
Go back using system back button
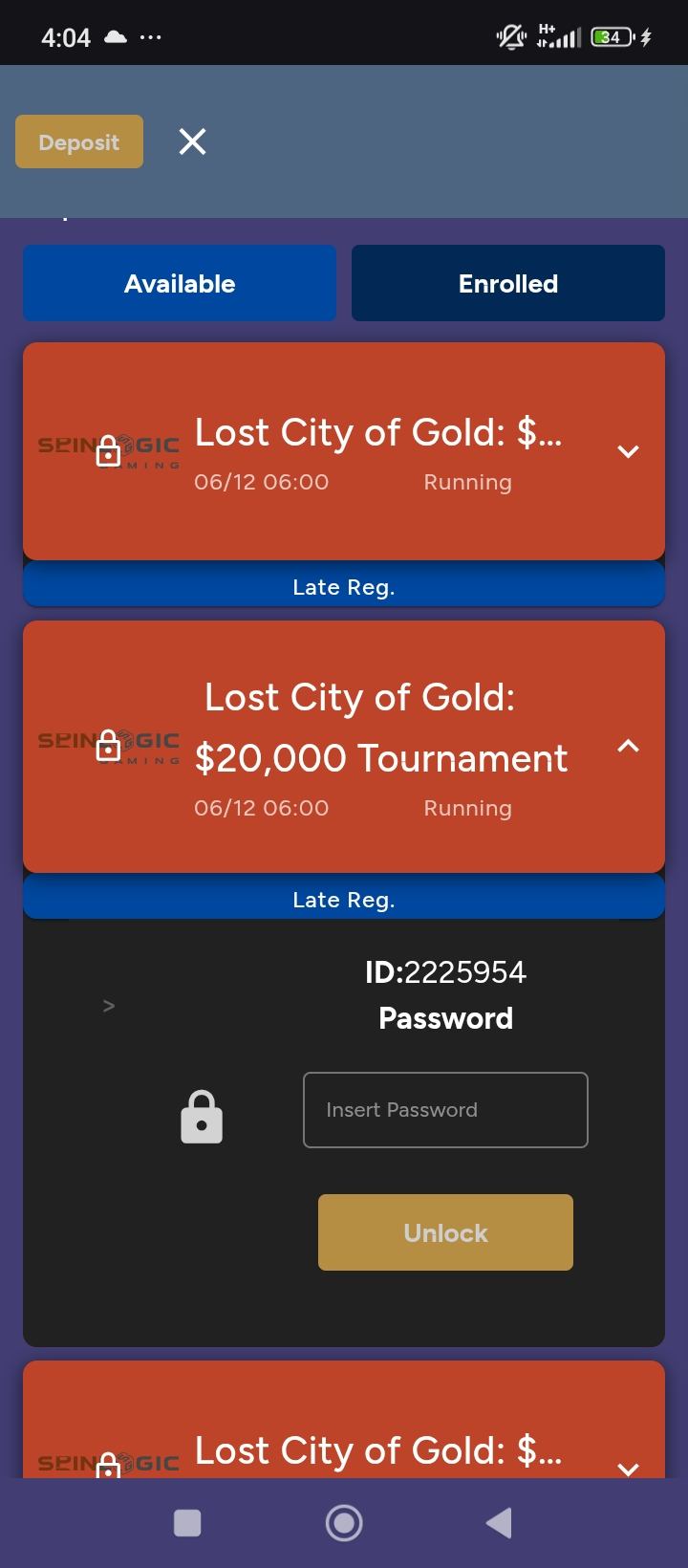tap(499, 1522)
